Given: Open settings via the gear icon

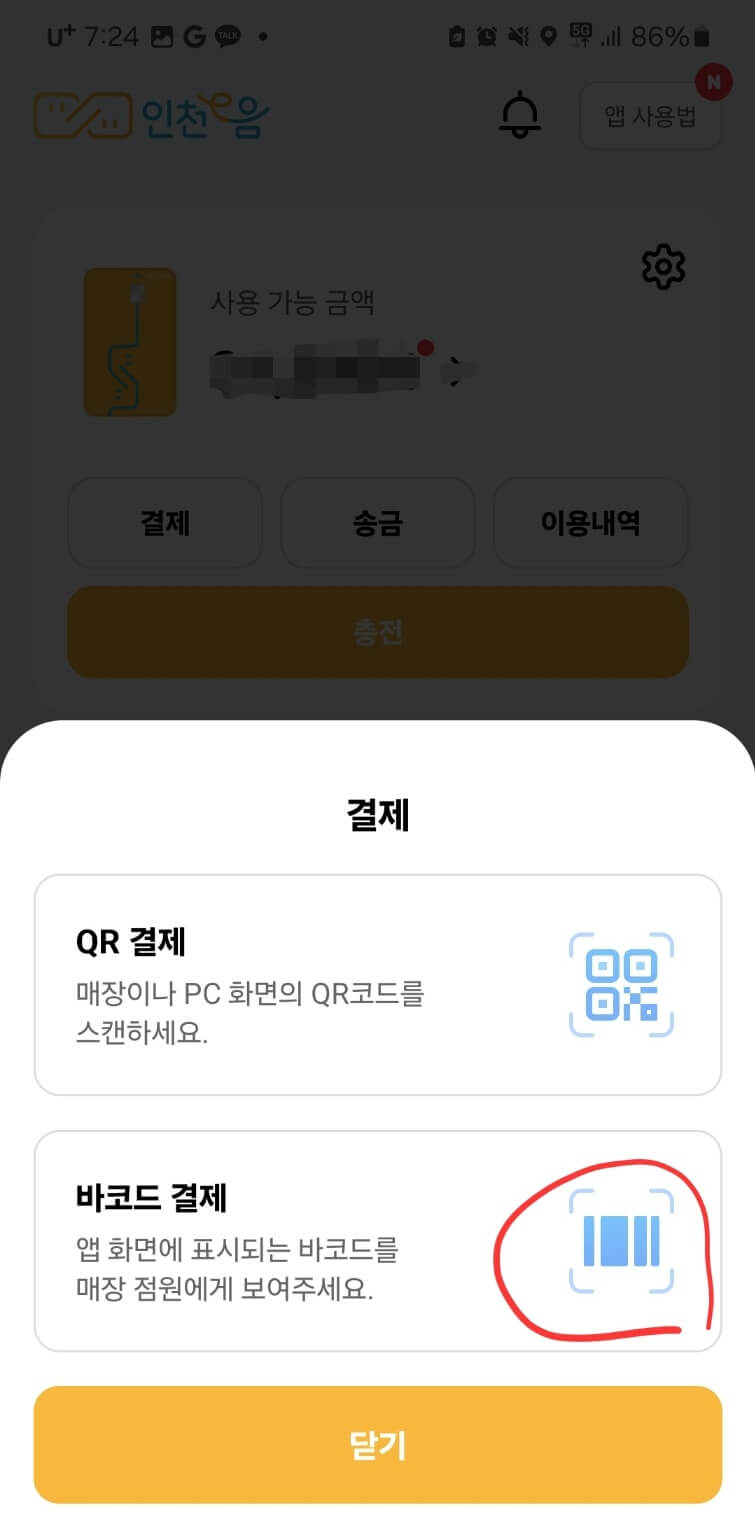Looking at the screenshot, I should 662,265.
